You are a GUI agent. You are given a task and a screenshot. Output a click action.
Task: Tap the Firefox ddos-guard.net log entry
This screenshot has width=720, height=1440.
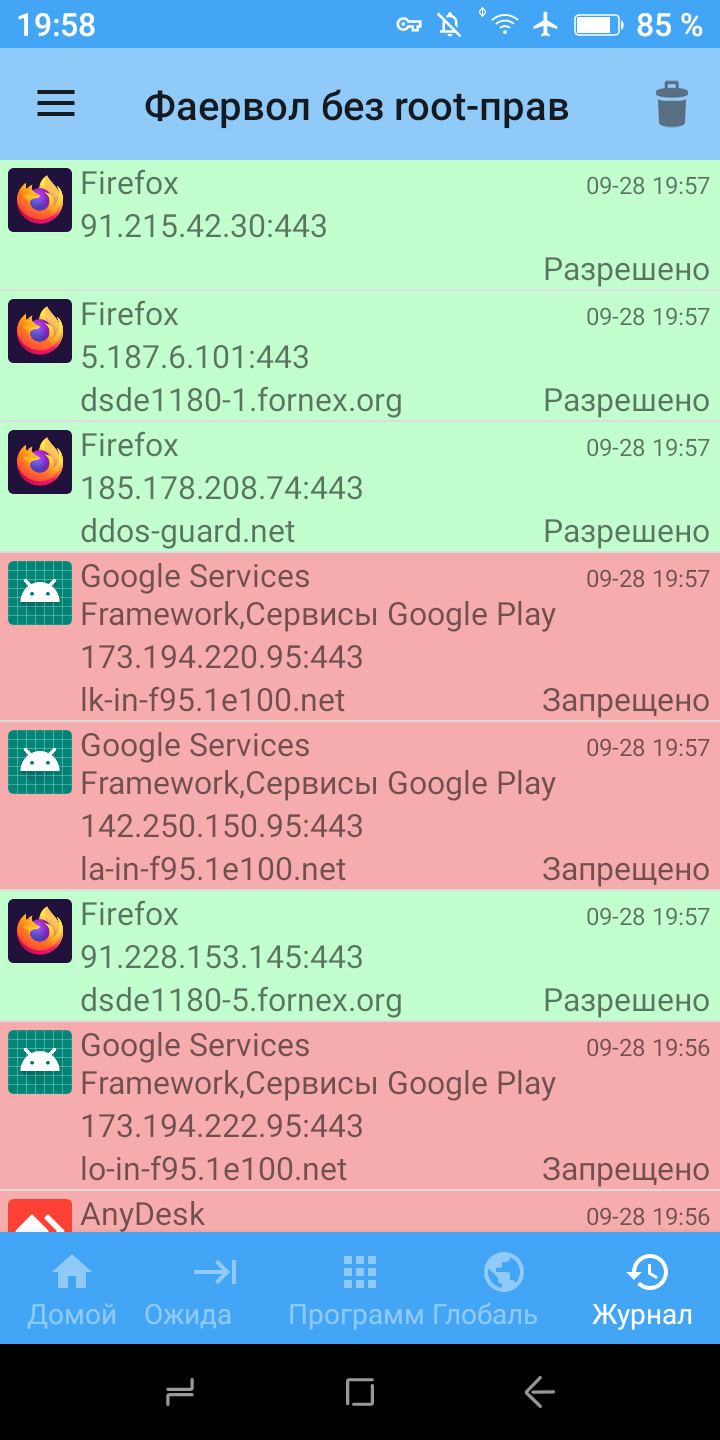coord(360,487)
